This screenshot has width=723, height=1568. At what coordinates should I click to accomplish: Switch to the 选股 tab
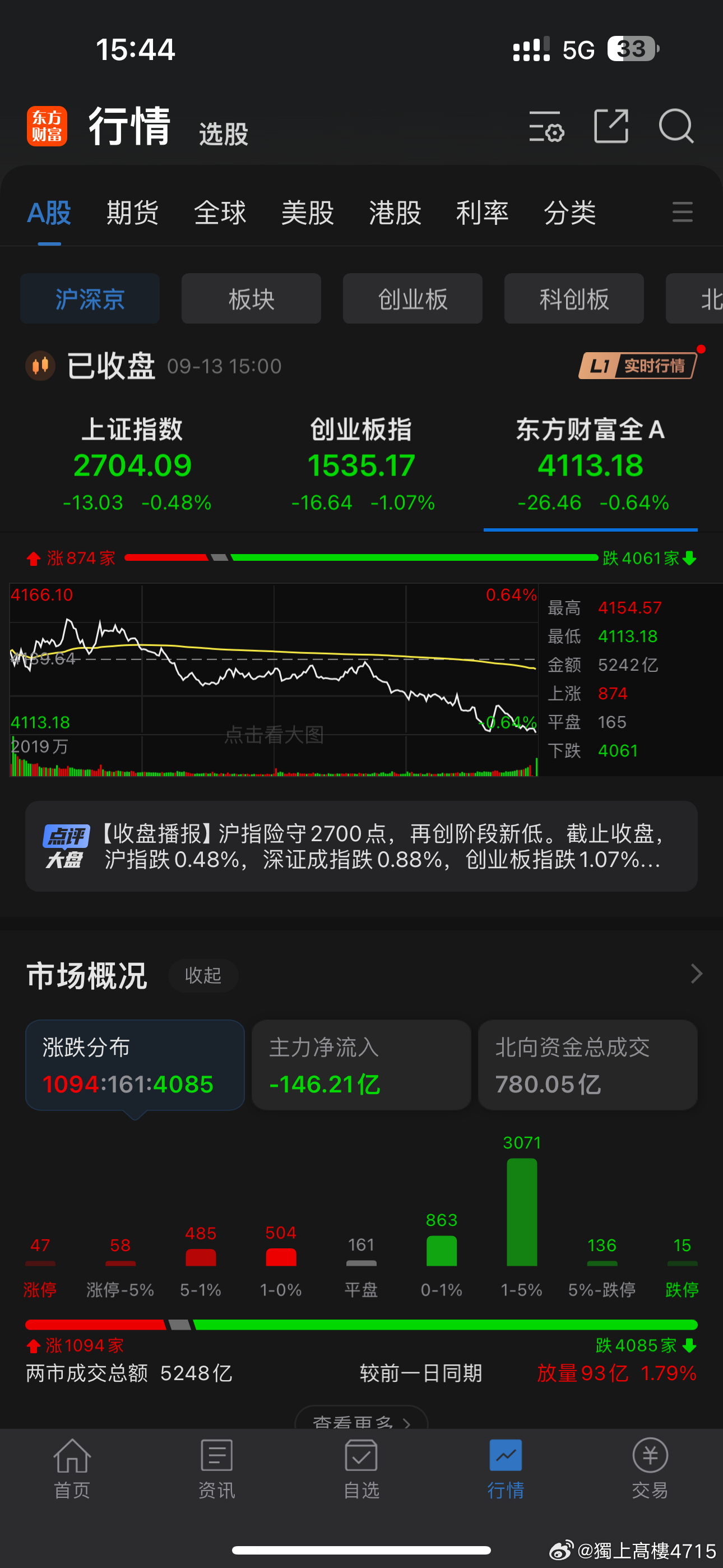(224, 134)
